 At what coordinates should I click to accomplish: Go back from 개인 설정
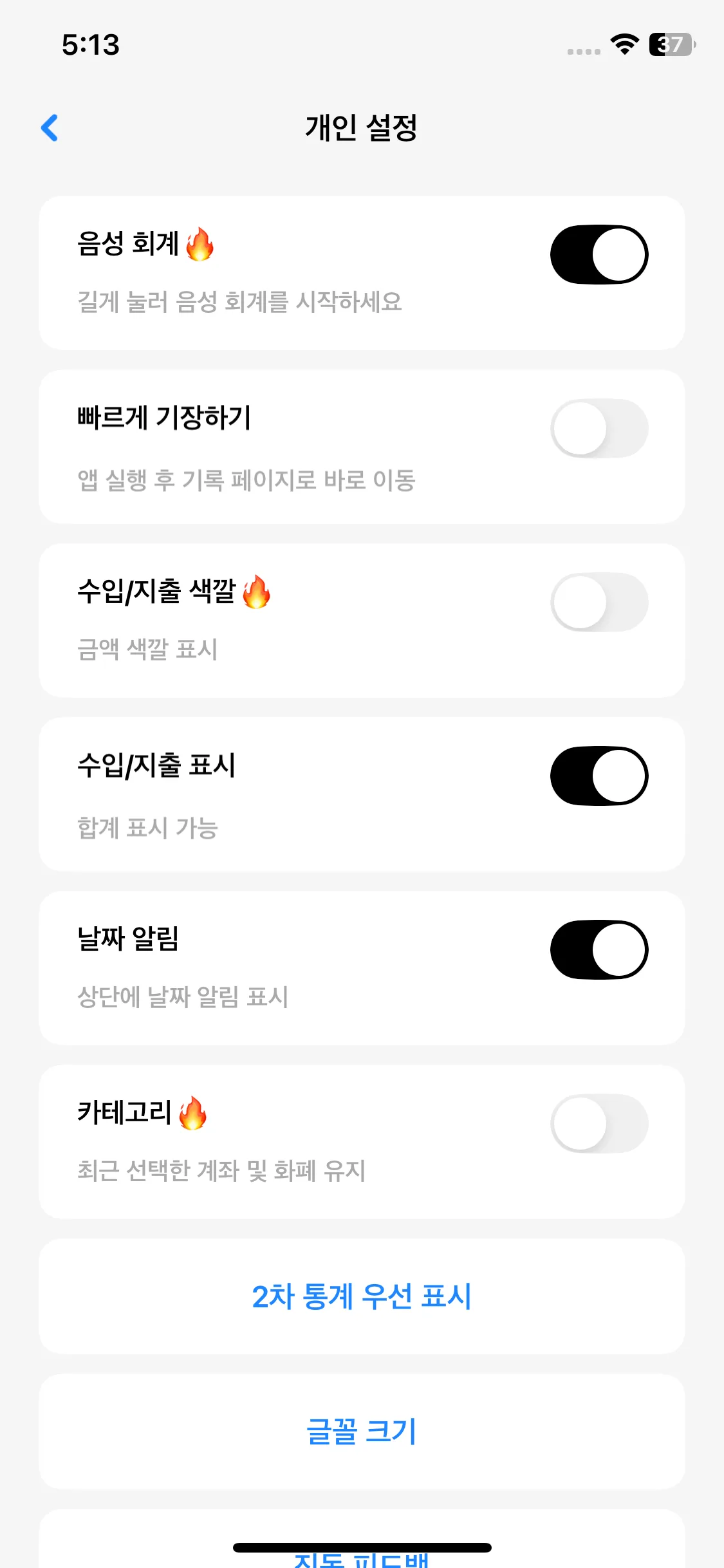[50, 127]
